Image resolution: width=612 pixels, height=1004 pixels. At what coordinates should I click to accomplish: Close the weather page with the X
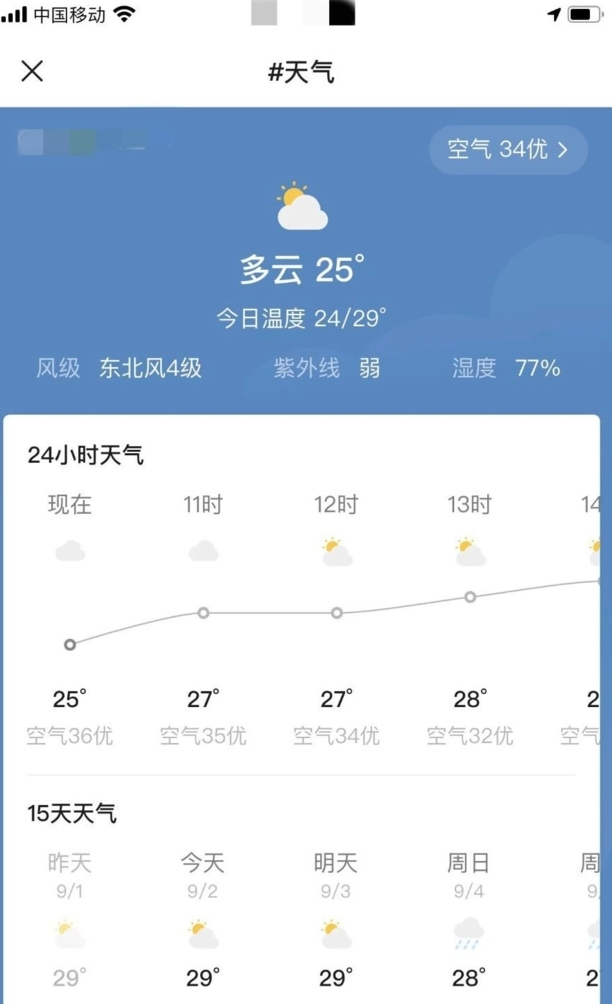[x=33, y=71]
